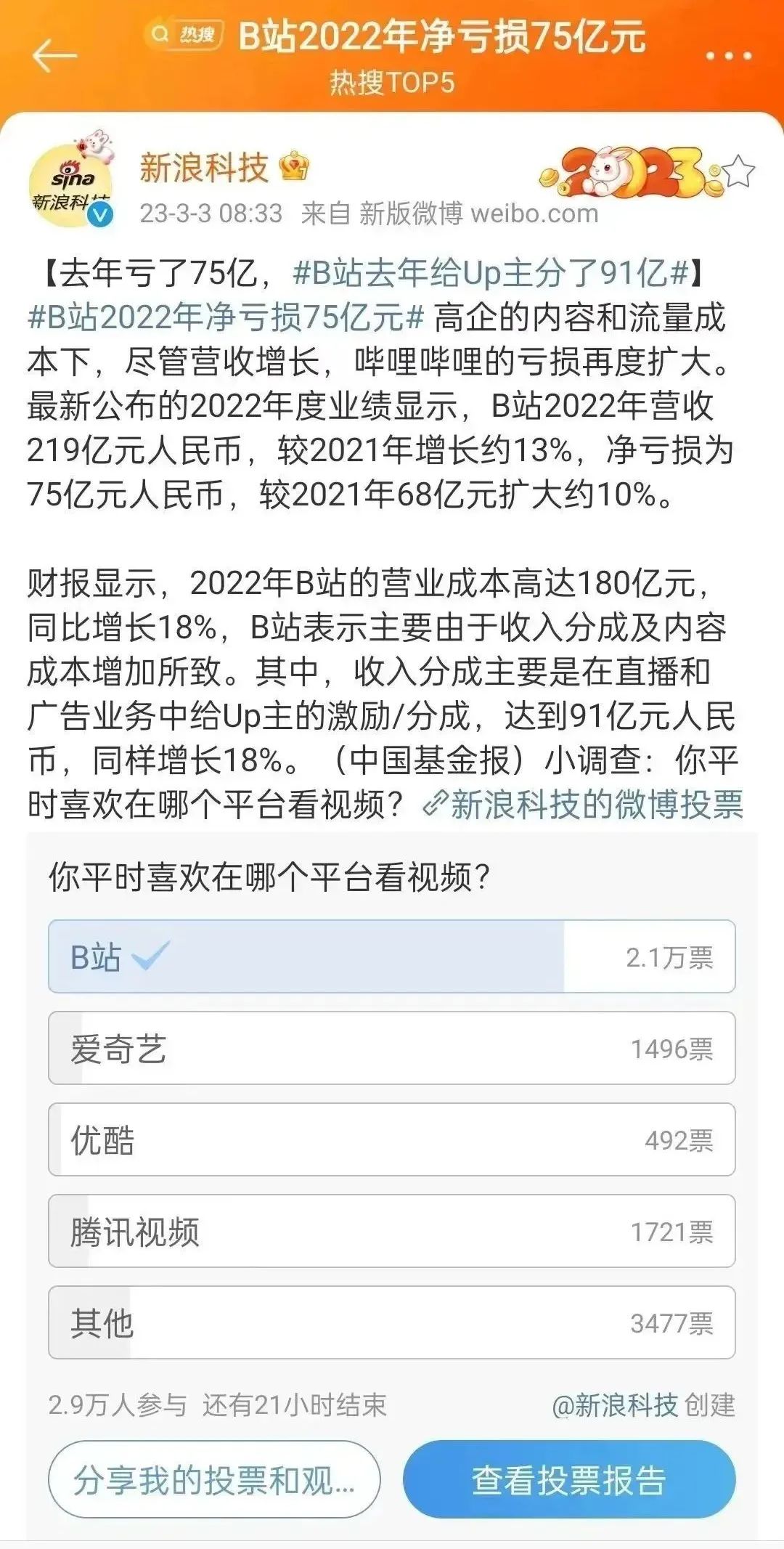Choose 优酷 poll option

(391, 1139)
